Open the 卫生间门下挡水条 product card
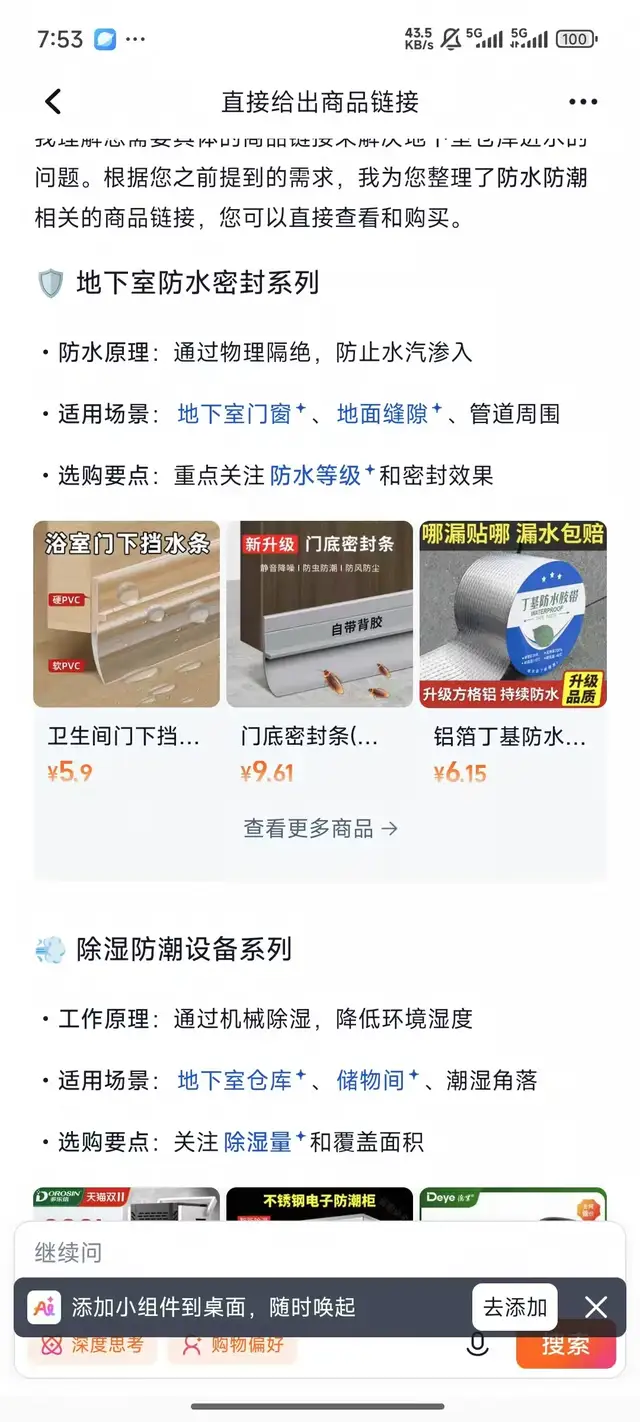 (126, 652)
